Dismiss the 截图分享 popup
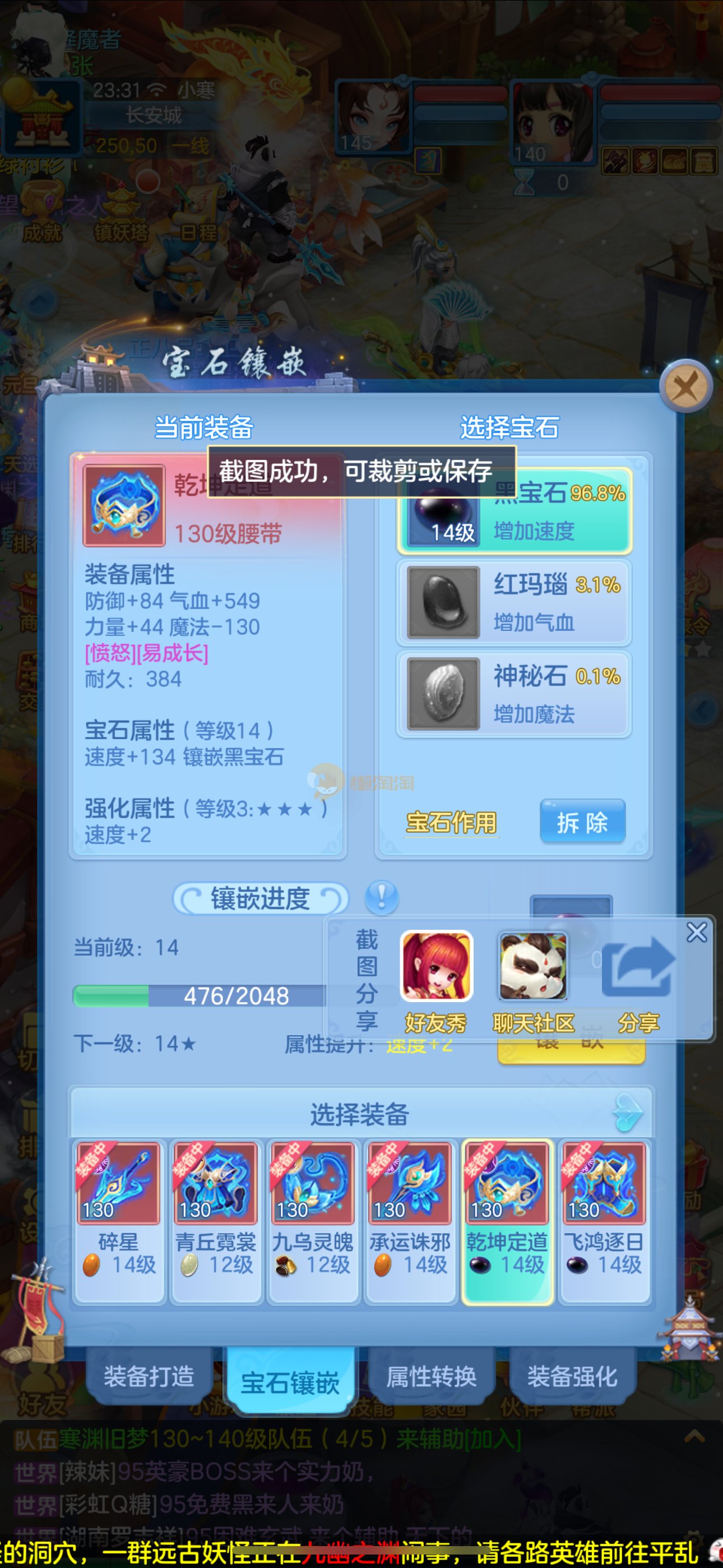The height and width of the screenshot is (1568, 723). click(696, 932)
